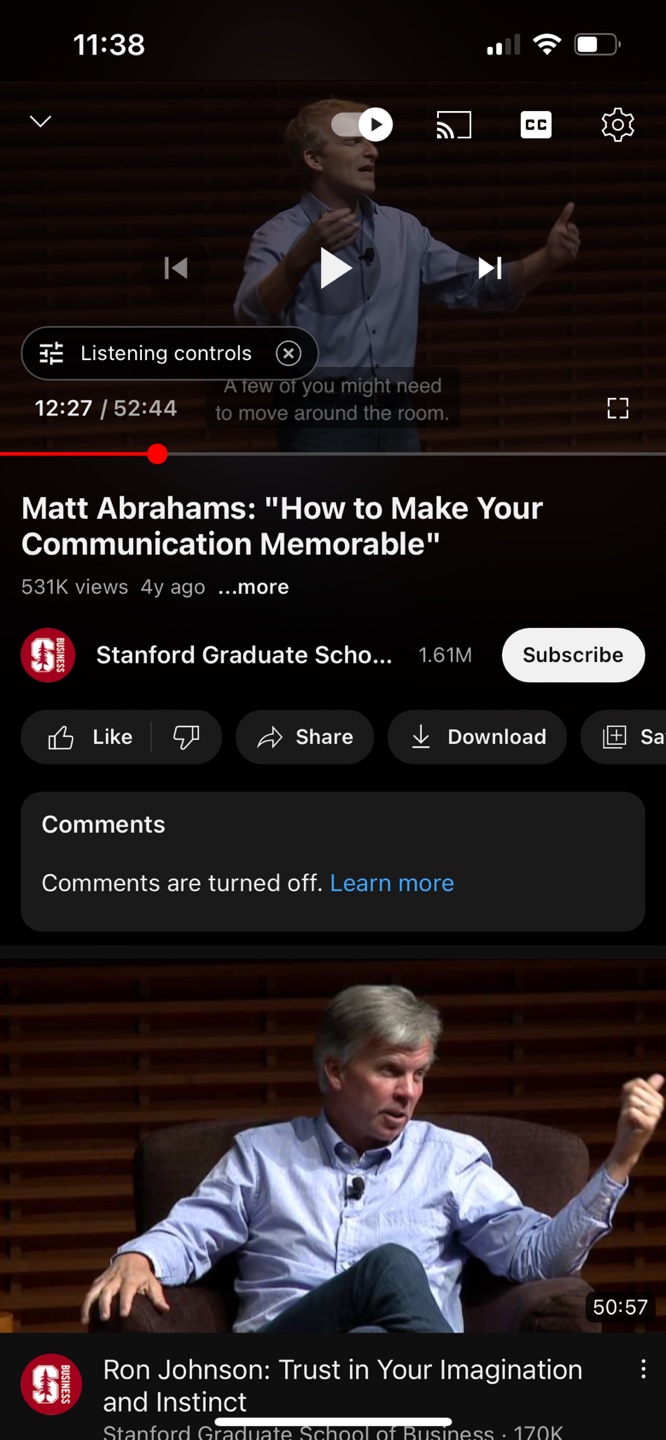This screenshot has height=1440, width=666.
Task: Toggle the autoplay switch
Action: [363, 124]
